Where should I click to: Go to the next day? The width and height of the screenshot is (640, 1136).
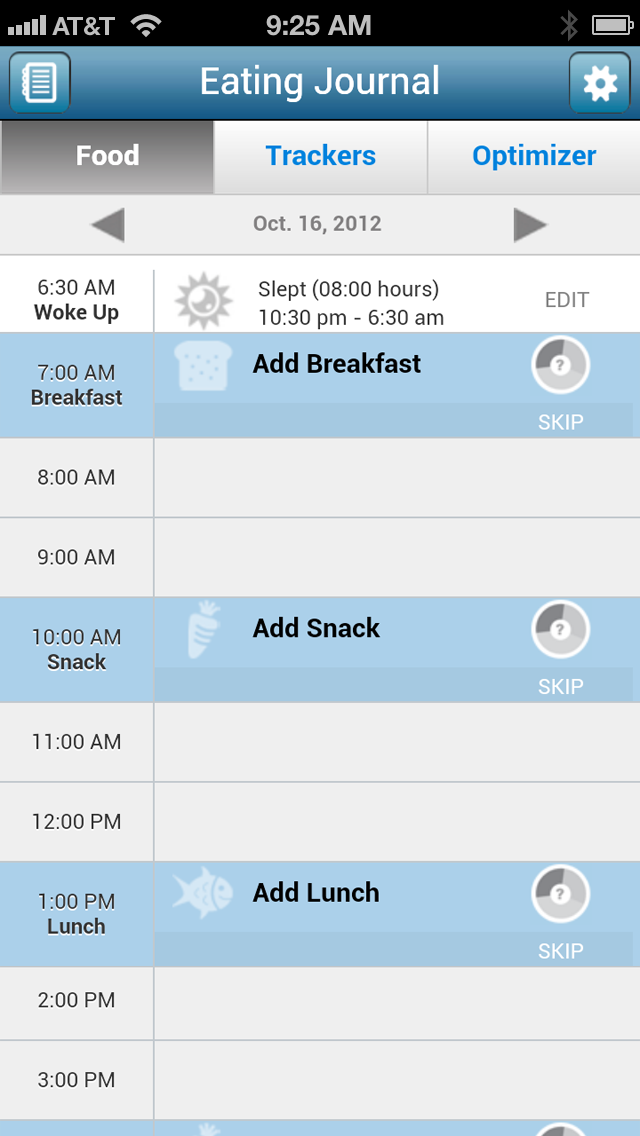(x=531, y=225)
